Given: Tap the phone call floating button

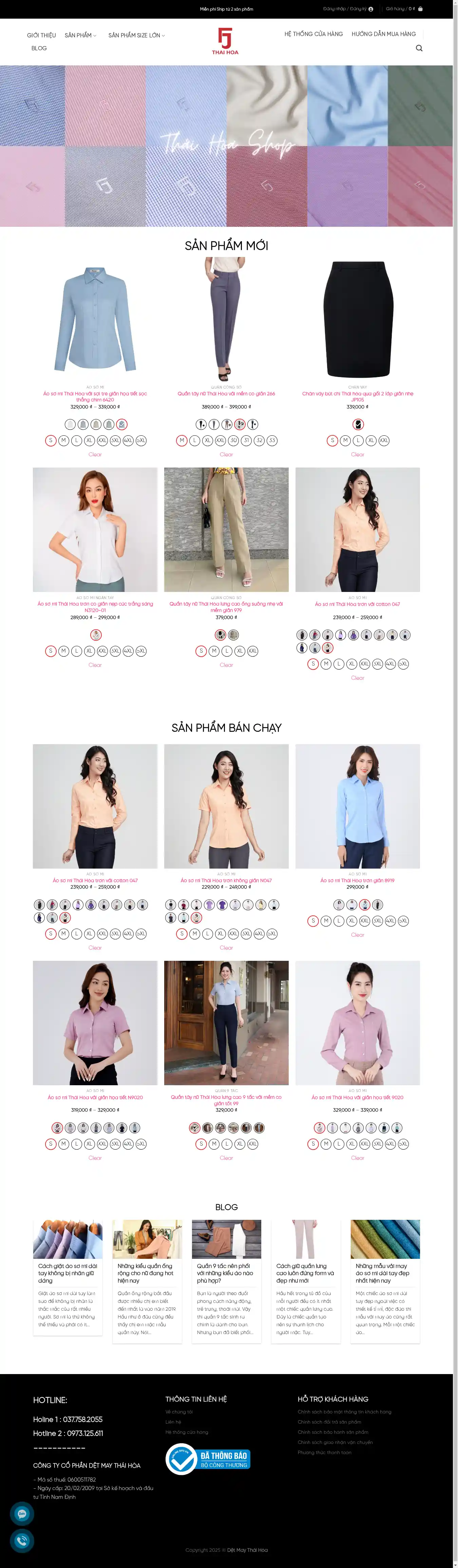Looking at the screenshot, I should tap(22, 1541).
